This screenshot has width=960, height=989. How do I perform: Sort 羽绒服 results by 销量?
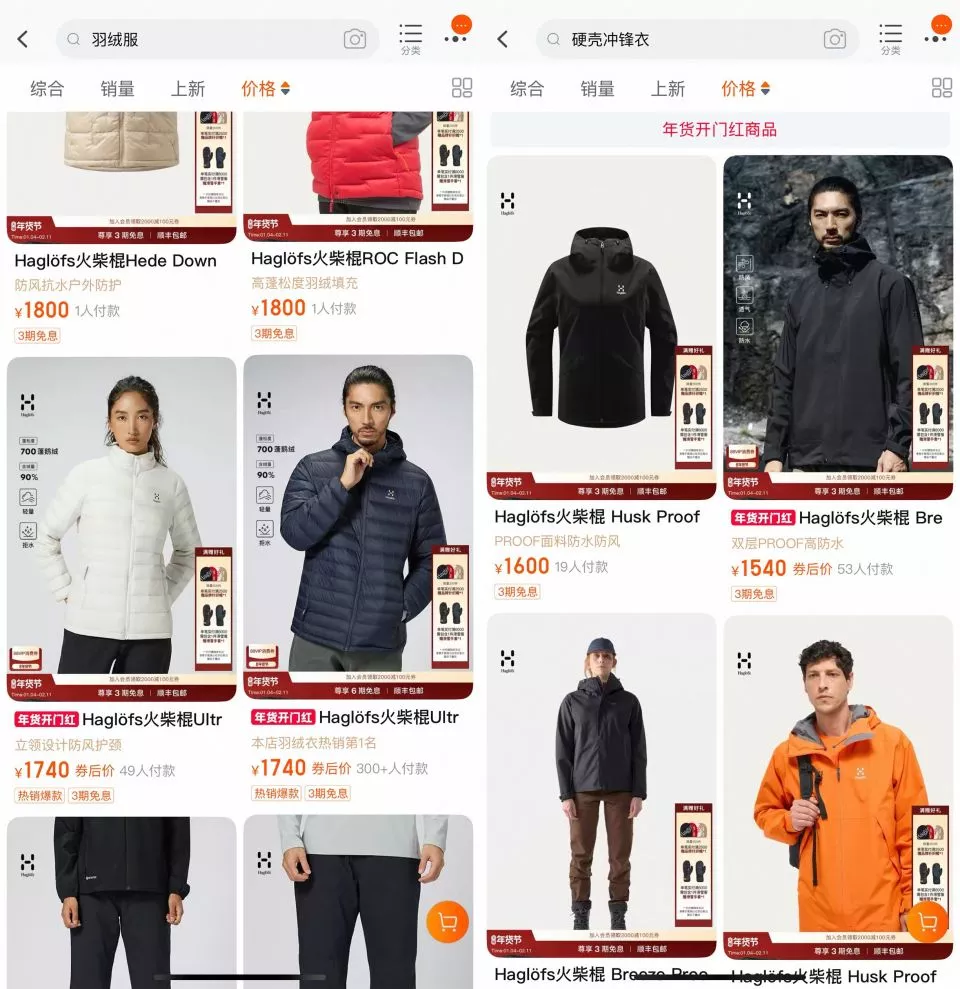tap(117, 89)
